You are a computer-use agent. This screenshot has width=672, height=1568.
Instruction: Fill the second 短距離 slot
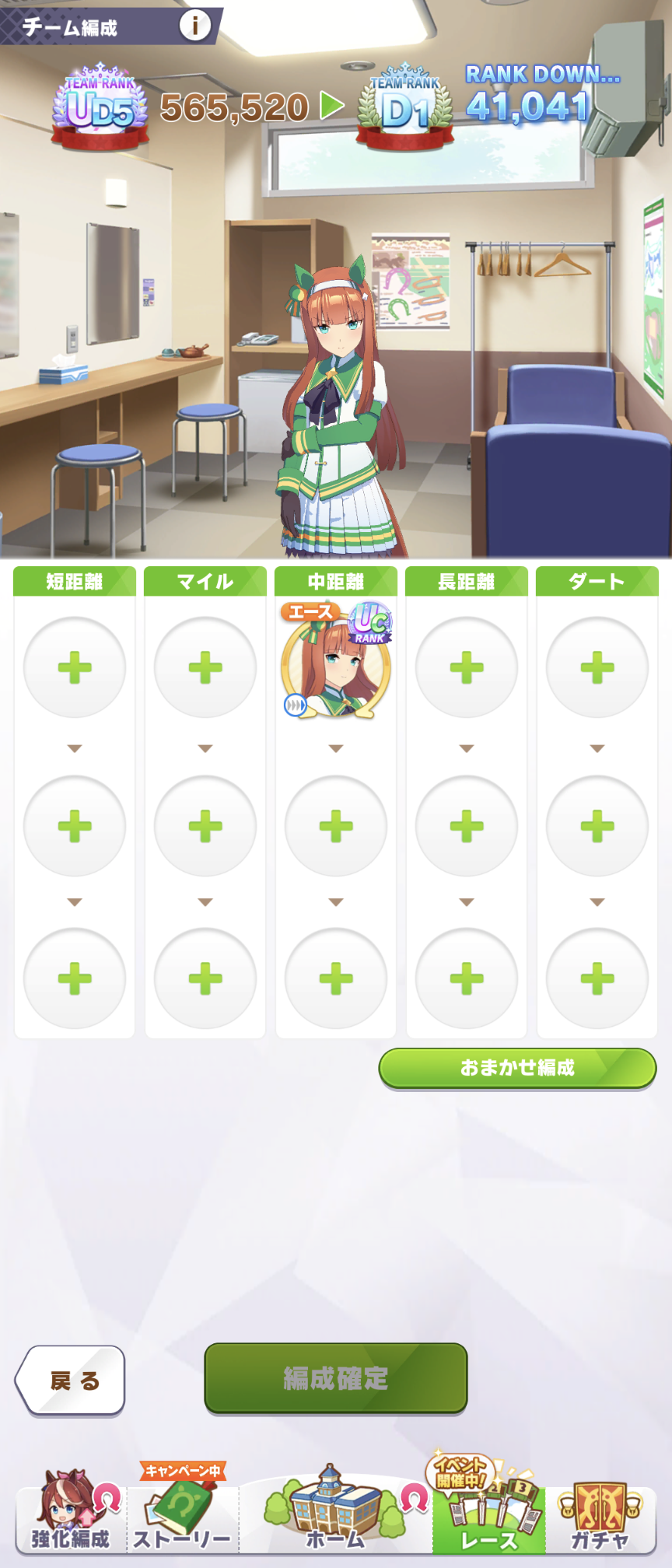75,826
